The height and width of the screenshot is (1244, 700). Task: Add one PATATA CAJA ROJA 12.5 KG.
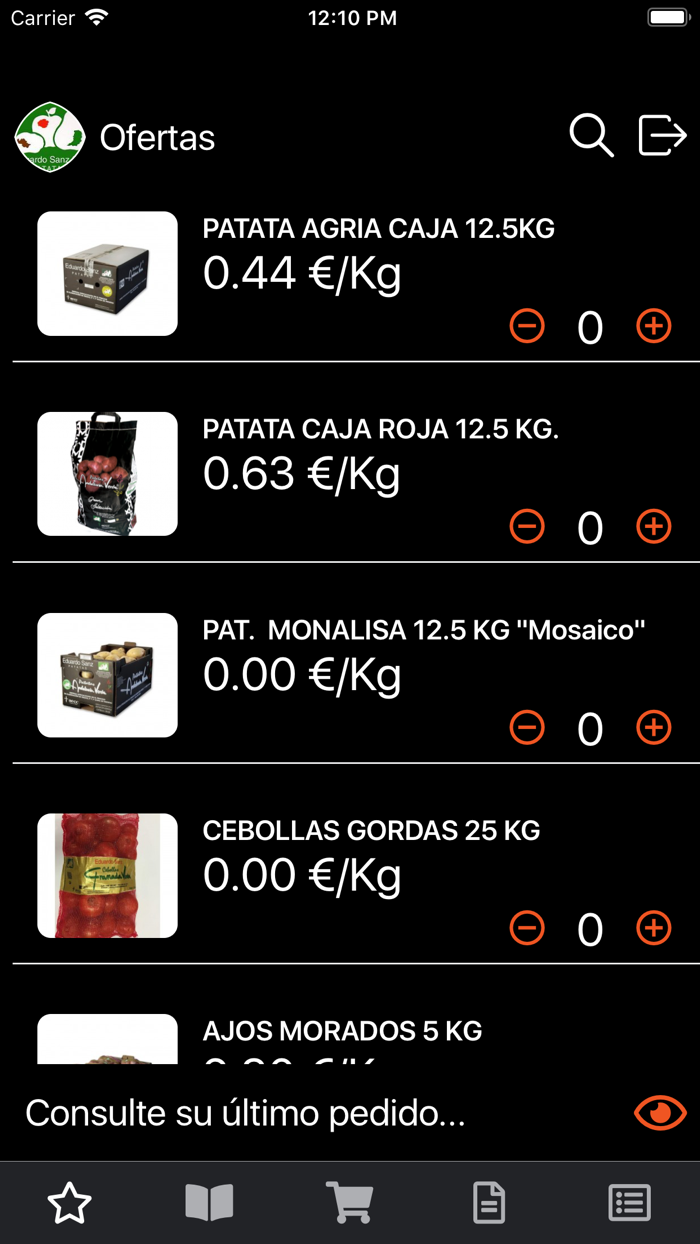[x=654, y=527]
